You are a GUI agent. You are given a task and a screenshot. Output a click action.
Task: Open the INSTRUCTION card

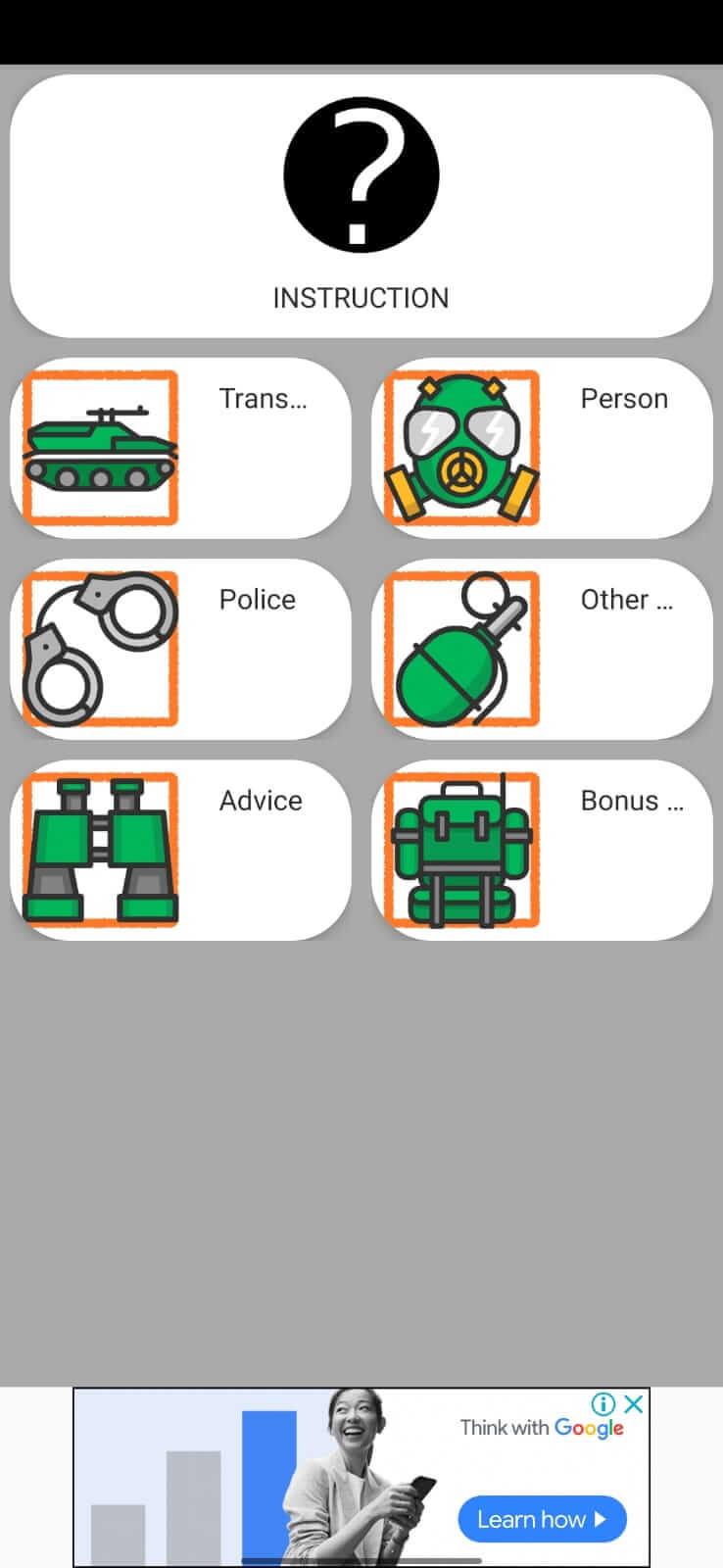pos(361,207)
